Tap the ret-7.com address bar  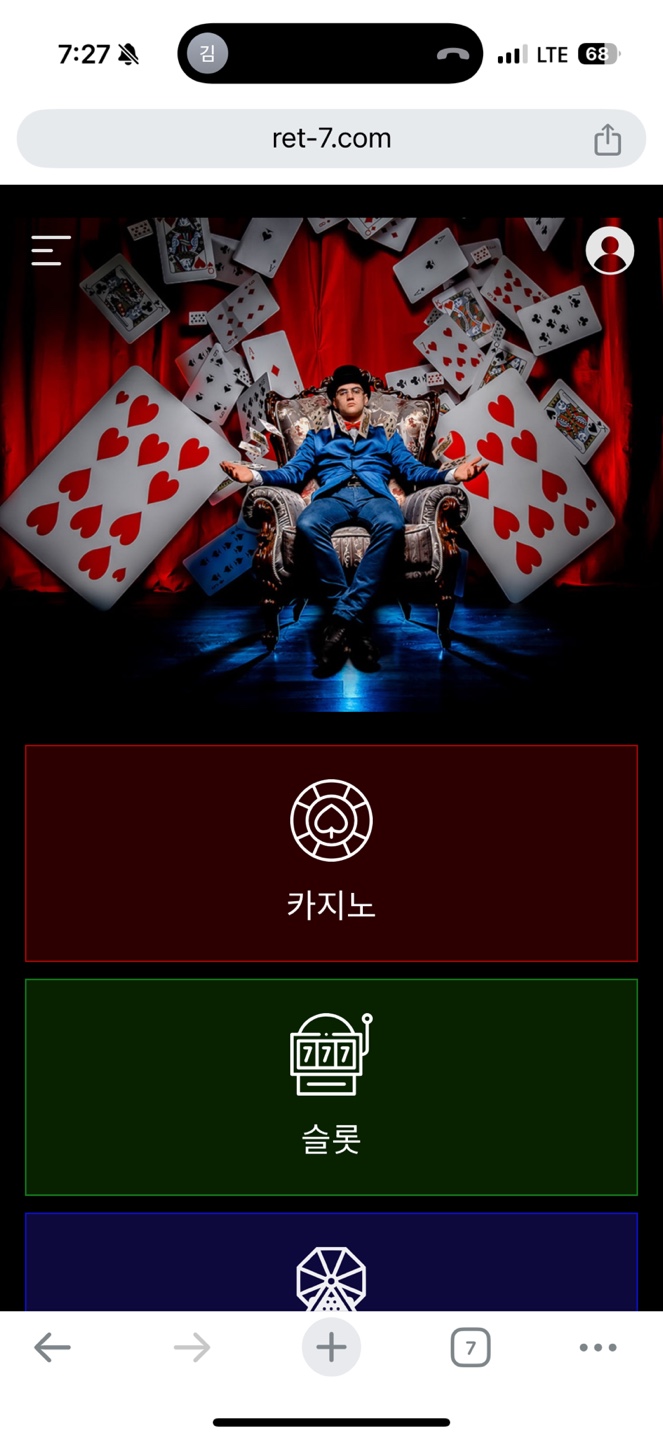click(x=330, y=139)
